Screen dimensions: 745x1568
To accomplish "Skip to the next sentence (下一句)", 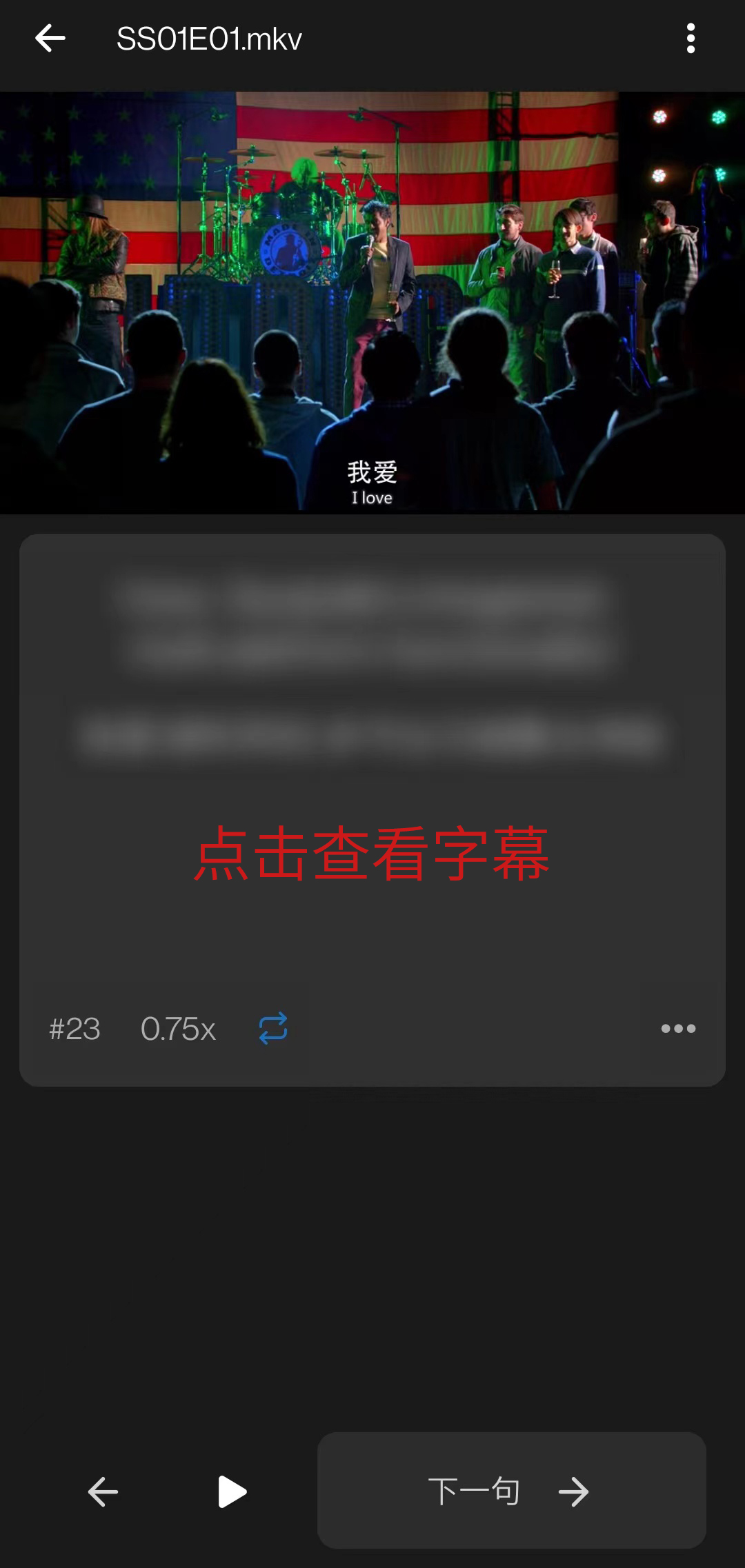I will tap(511, 1491).
